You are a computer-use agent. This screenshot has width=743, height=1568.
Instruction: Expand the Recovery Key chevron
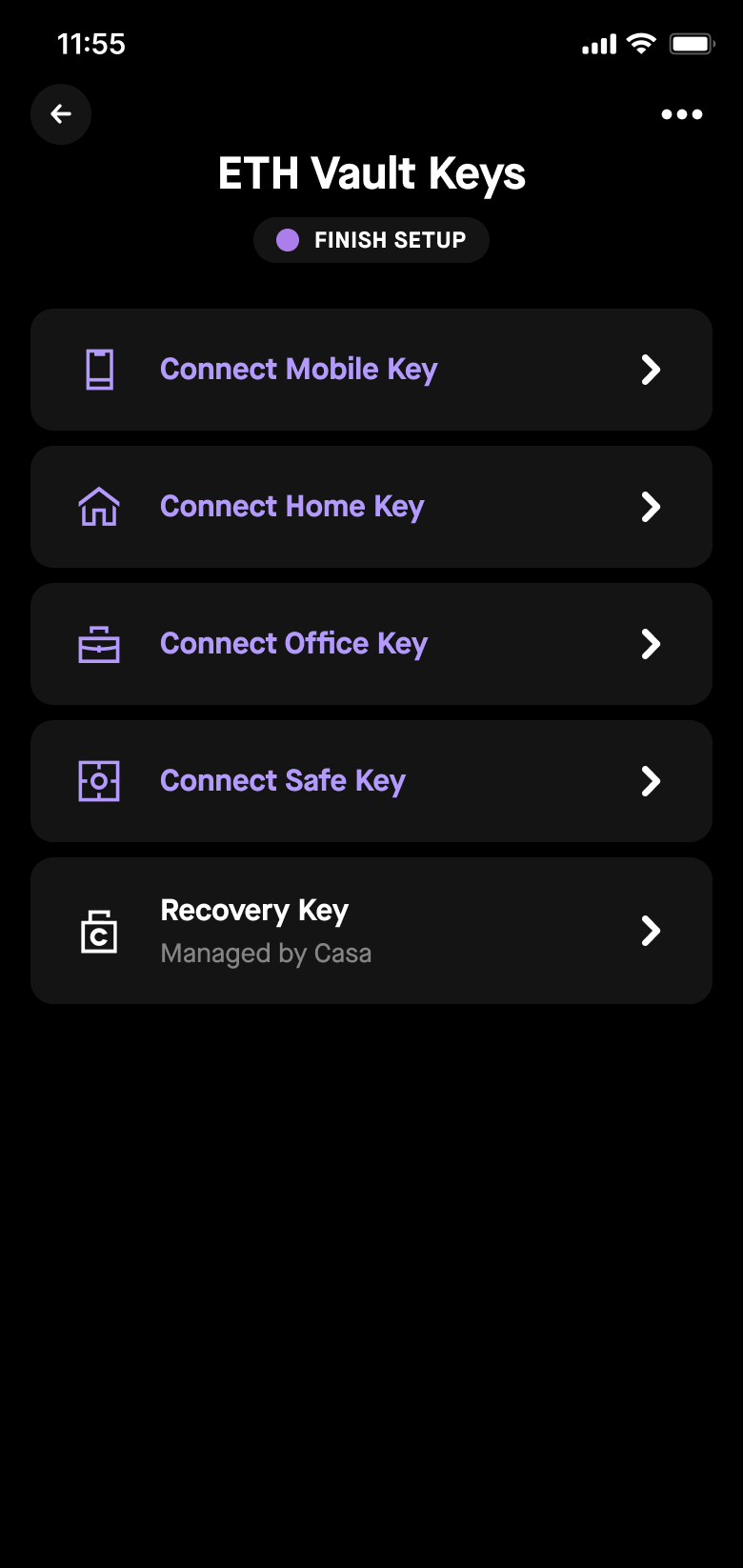651,931
